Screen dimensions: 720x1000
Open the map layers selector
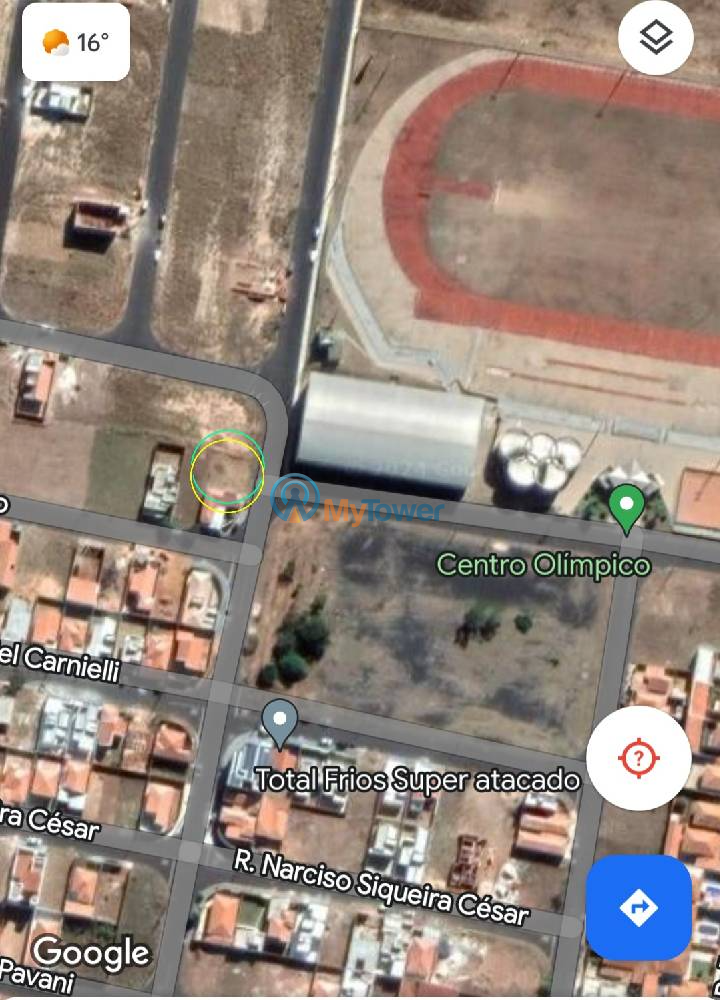click(x=655, y=39)
